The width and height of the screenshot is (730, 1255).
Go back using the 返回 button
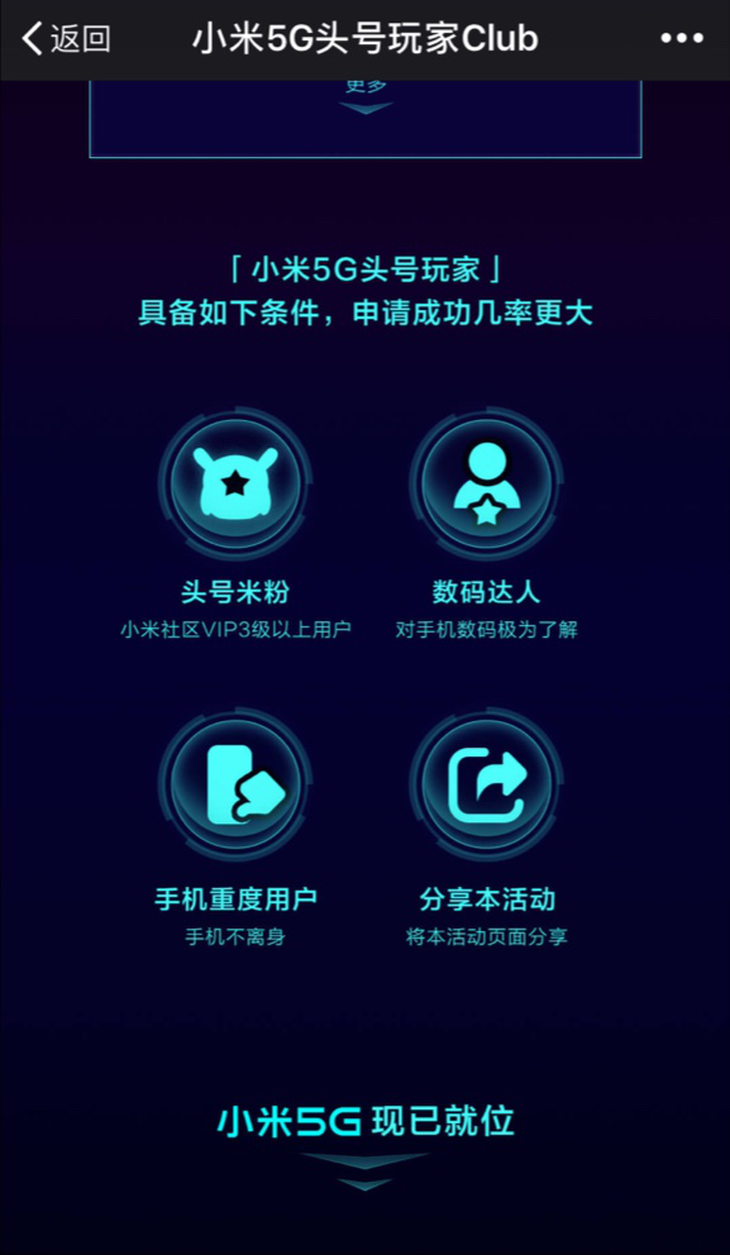click(x=66, y=39)
